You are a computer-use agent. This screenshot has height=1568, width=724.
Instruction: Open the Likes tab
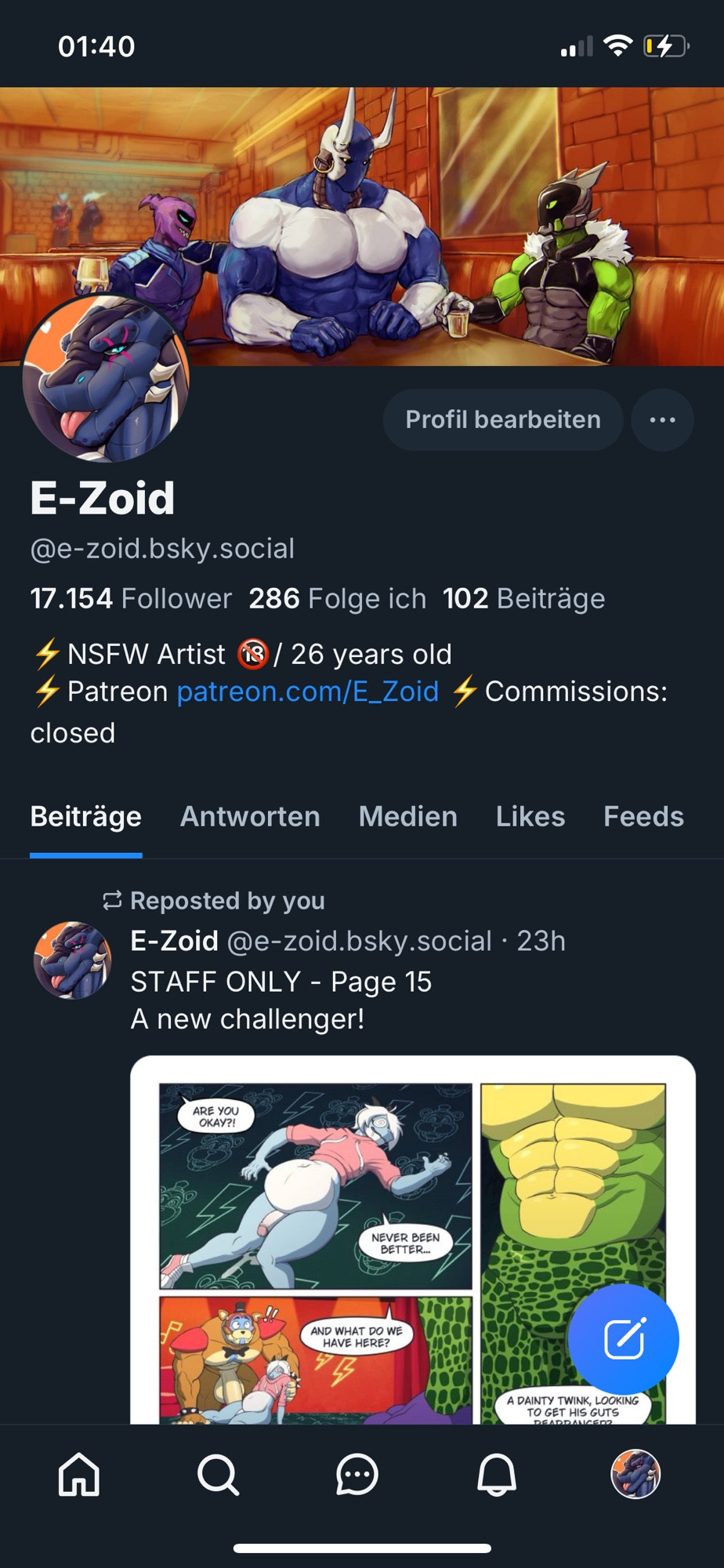(x=530, y=817)
